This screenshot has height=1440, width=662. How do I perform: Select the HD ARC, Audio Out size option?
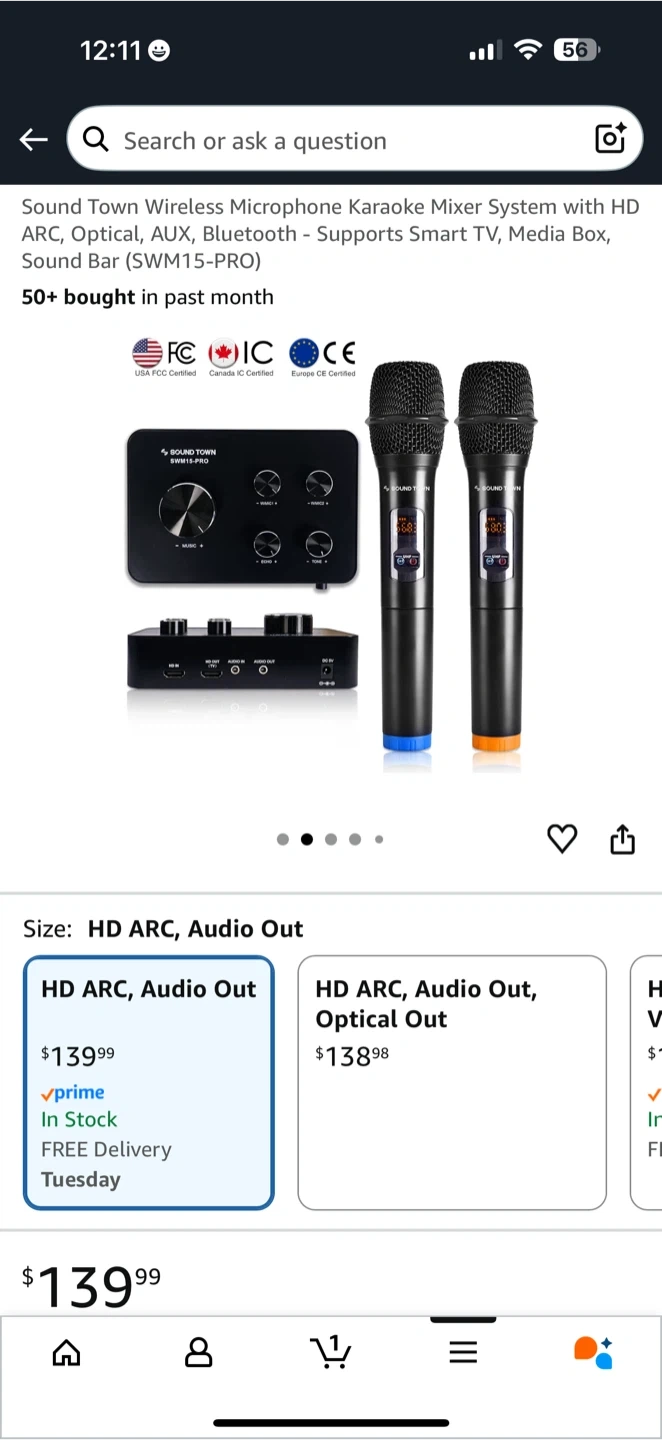click(149, 1083)
